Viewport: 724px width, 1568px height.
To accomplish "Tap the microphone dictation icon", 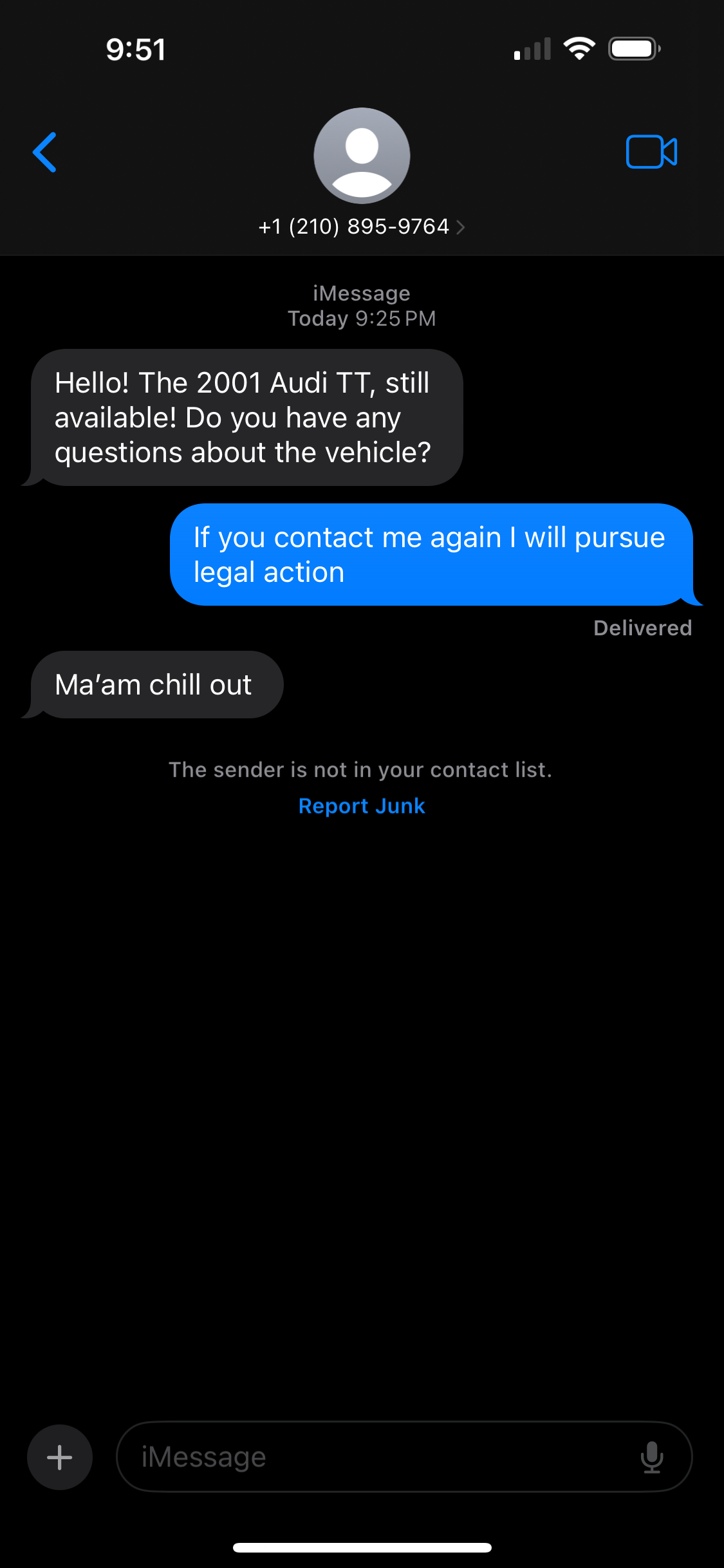I will coord(653,1457).
